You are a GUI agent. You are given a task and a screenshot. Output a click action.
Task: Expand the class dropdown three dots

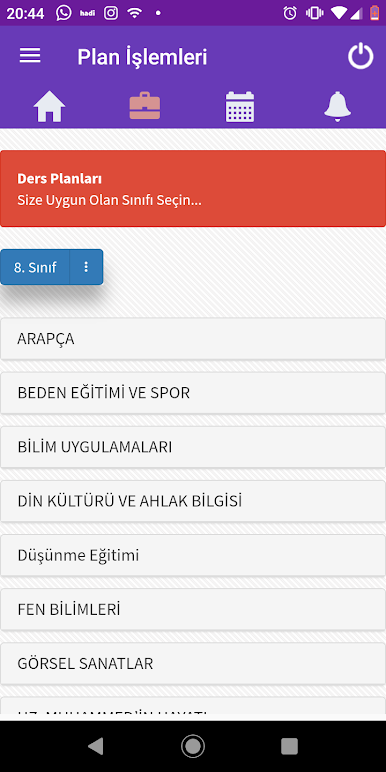click(x=86, y=267)
